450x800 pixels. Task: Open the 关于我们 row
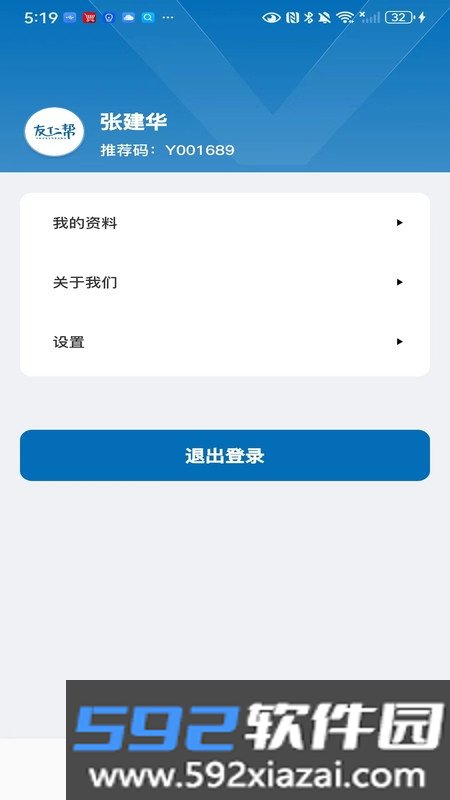(225, 282)
